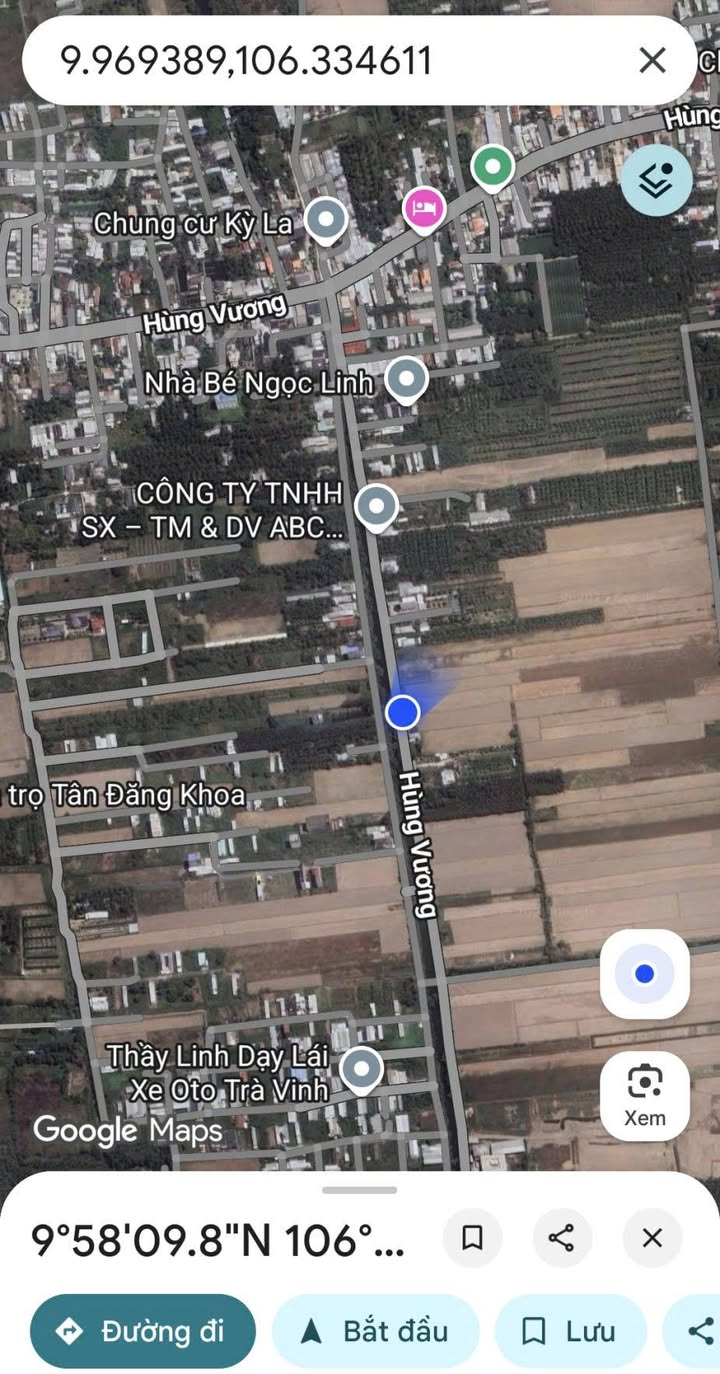Start navigation with Bắt đầu
This screenshot has height=1374, width=720.
click(375, 1331)
